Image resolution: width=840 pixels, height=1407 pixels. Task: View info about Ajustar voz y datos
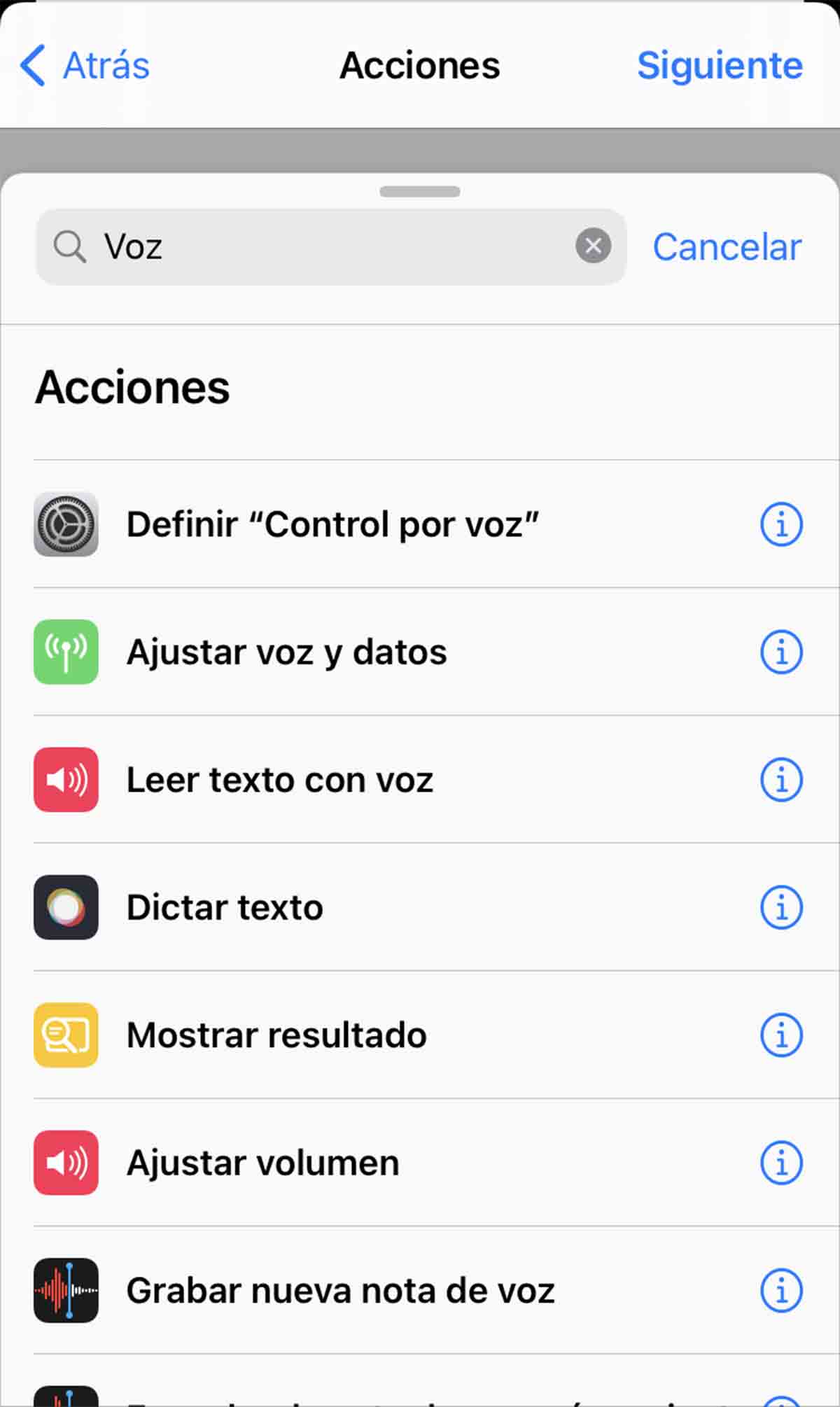click(780, 652)
